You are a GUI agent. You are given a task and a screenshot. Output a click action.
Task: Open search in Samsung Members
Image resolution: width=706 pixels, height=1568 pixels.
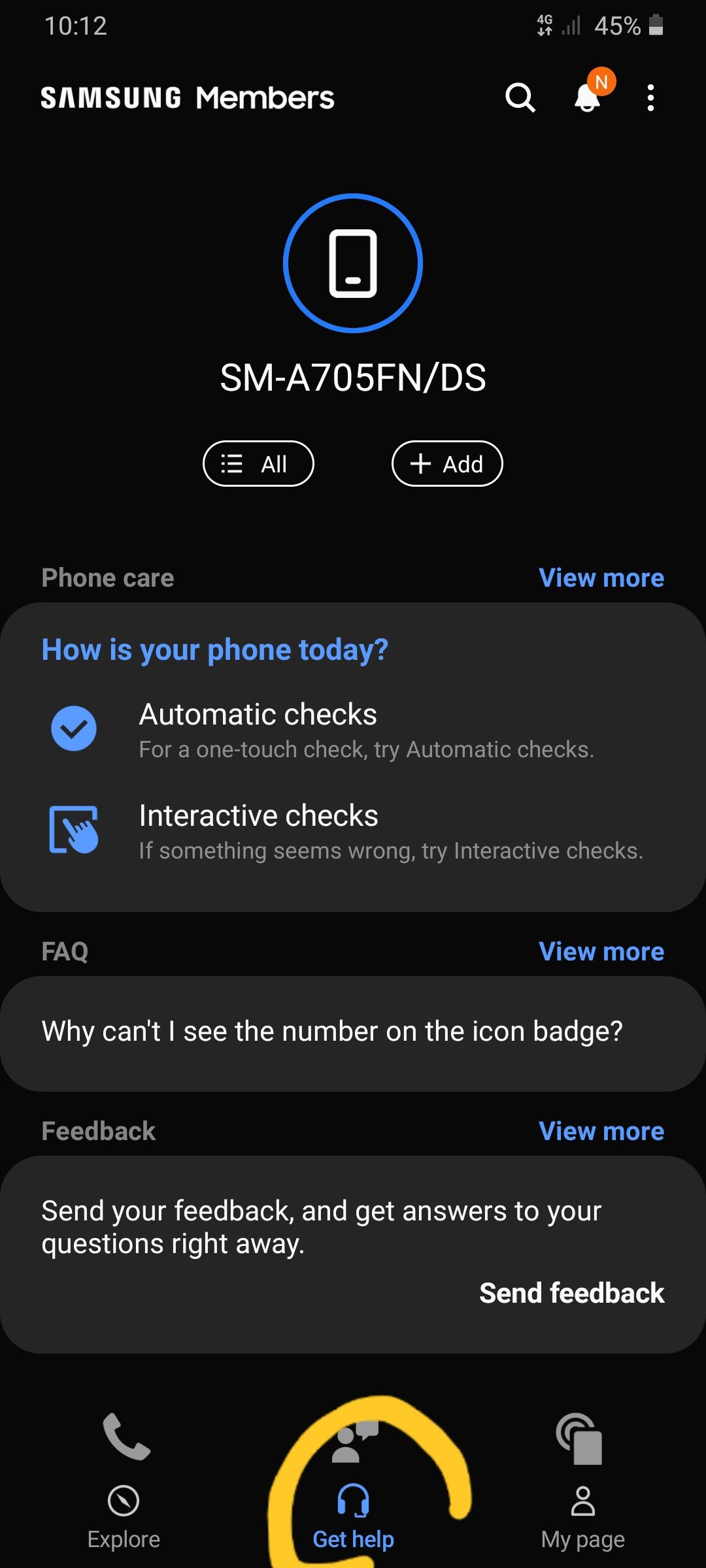[x=520, y=98]
